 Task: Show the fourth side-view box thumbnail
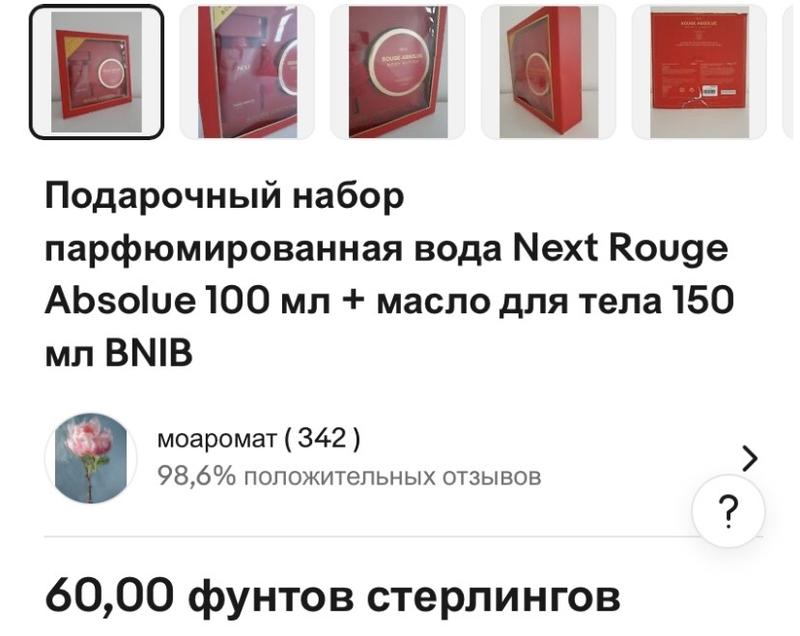(x=548, y=72)
